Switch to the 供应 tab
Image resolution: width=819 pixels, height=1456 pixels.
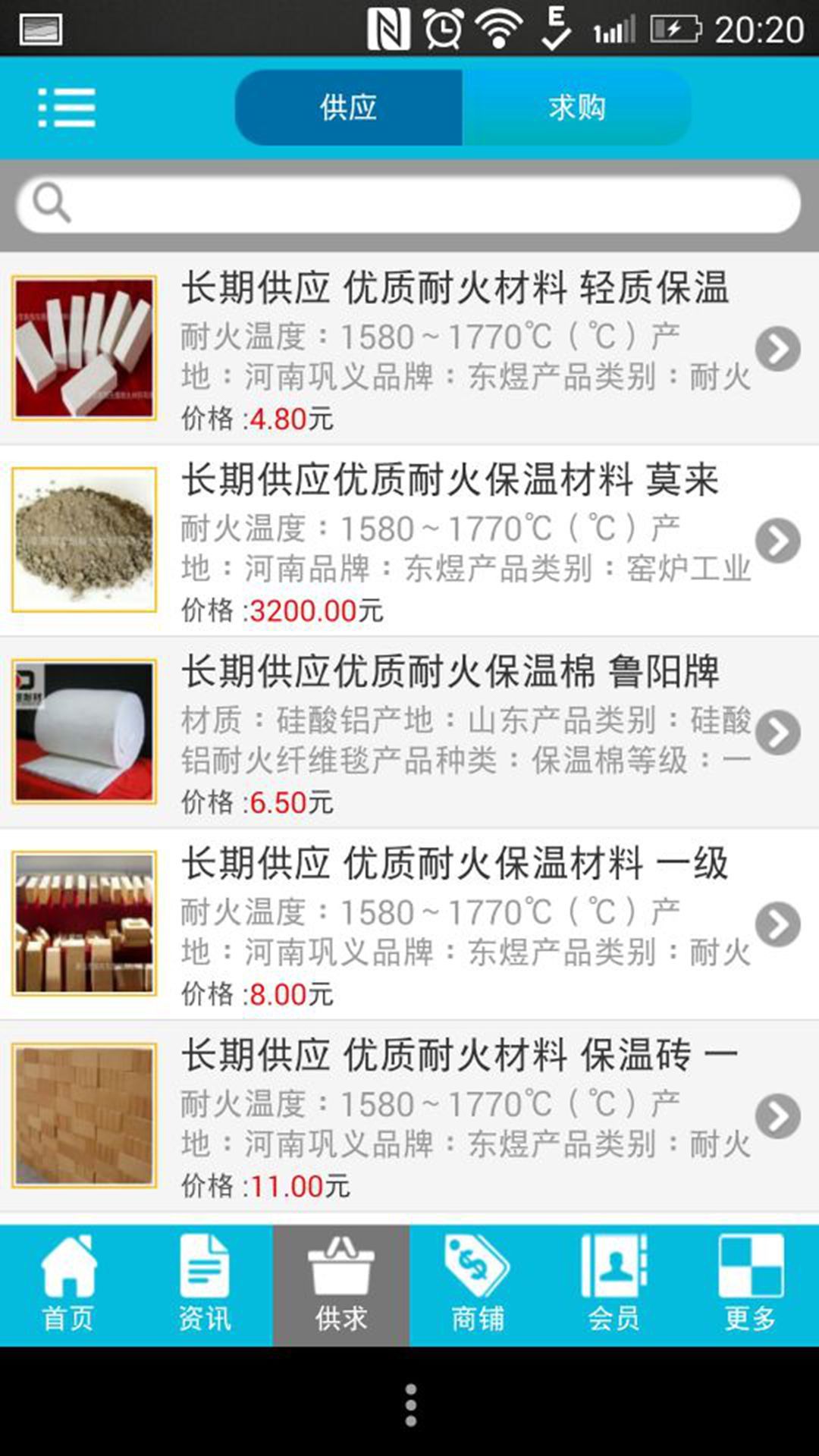(x=348, y=108)
